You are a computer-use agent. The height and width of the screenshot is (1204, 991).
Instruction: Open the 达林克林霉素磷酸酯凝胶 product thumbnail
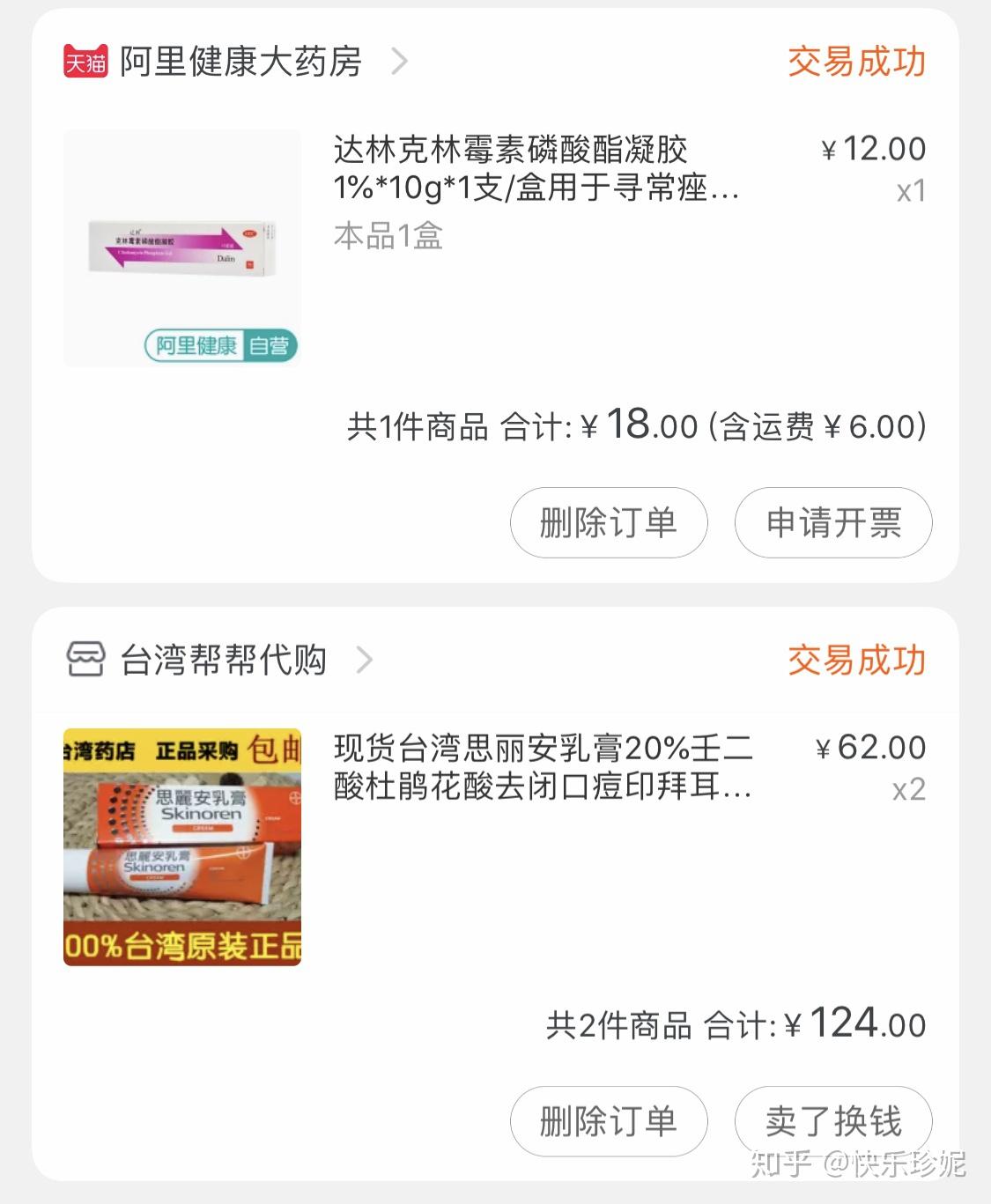tap(181, 247)
